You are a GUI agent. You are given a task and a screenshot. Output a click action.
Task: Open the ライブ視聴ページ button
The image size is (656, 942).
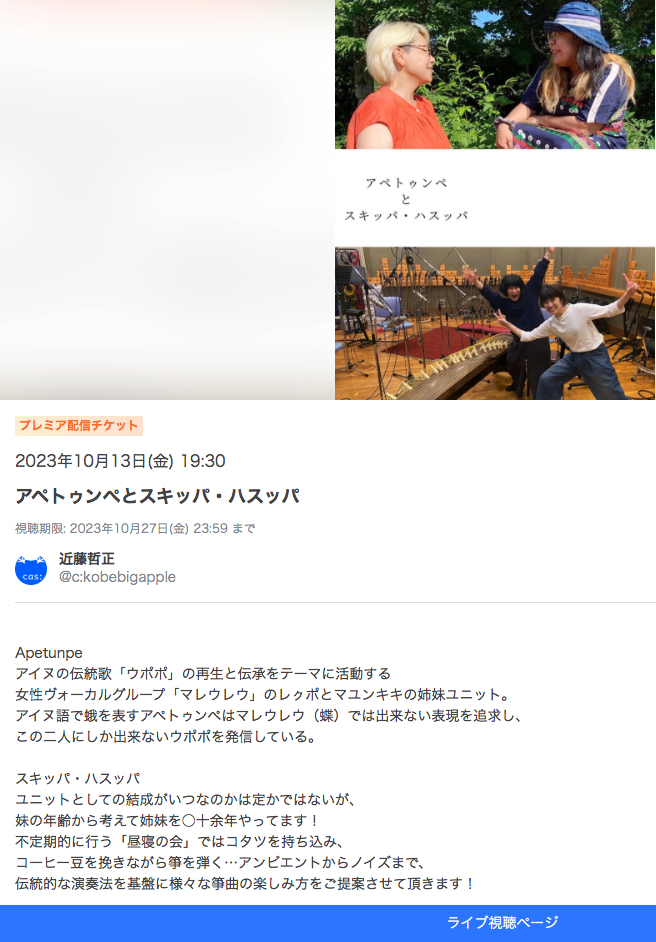point(502,922)
